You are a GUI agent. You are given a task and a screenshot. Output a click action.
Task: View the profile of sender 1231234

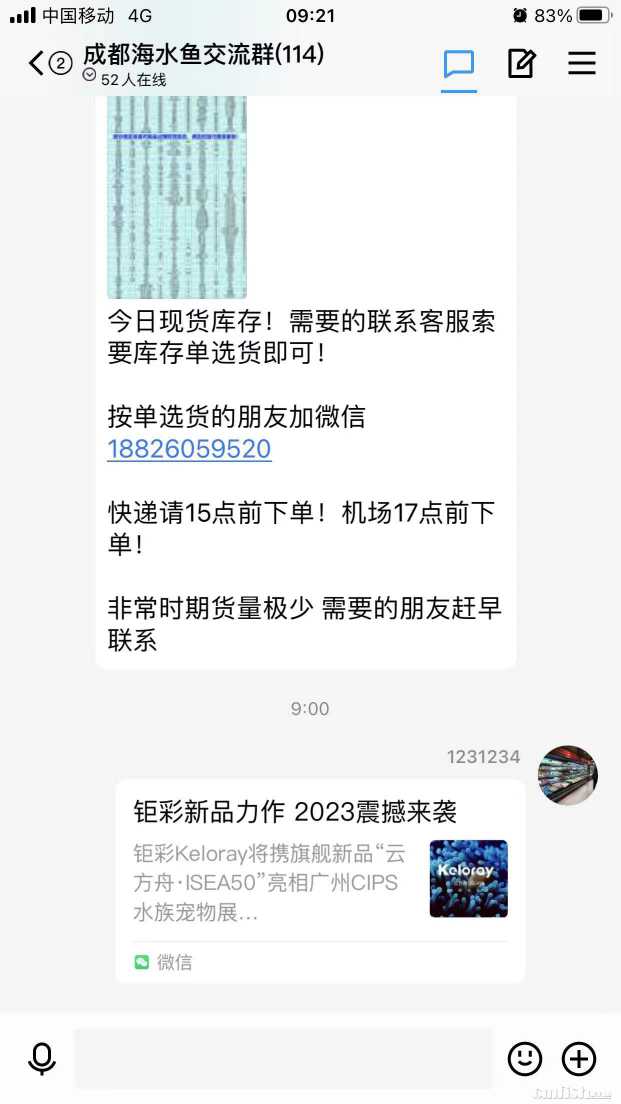click(568, 775)
